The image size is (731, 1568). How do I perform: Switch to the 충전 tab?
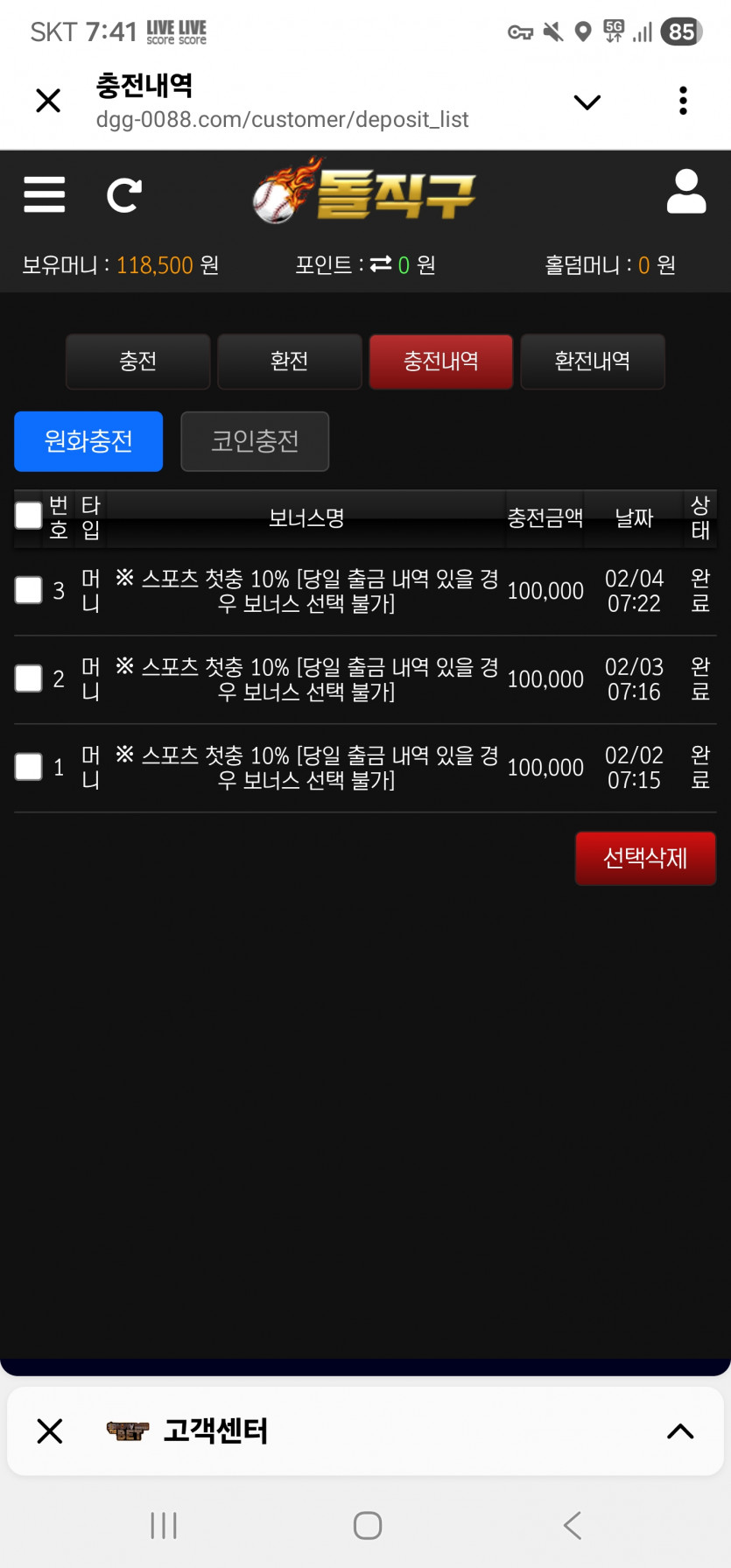click(138, 362)
